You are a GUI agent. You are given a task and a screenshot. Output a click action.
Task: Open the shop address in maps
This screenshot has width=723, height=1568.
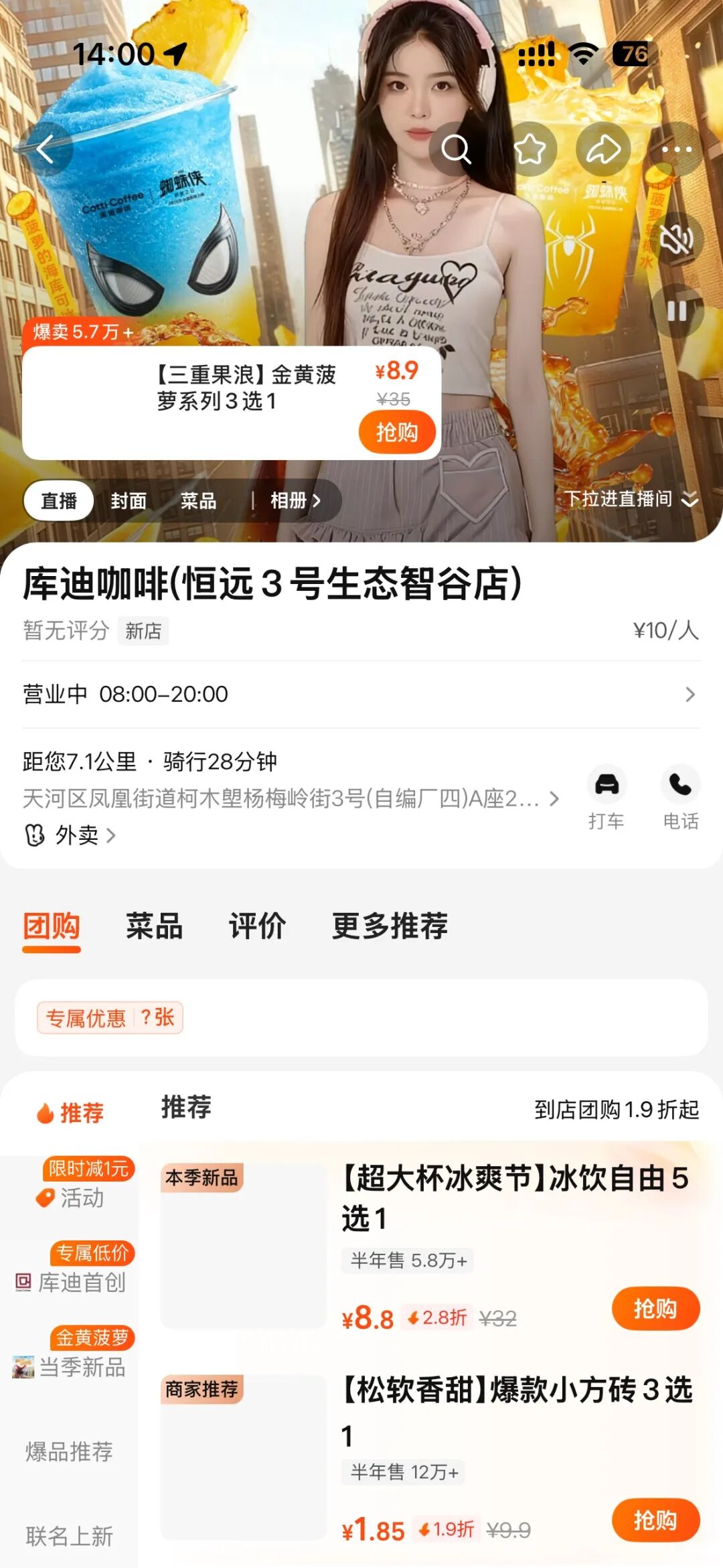(x=291, y=798)
